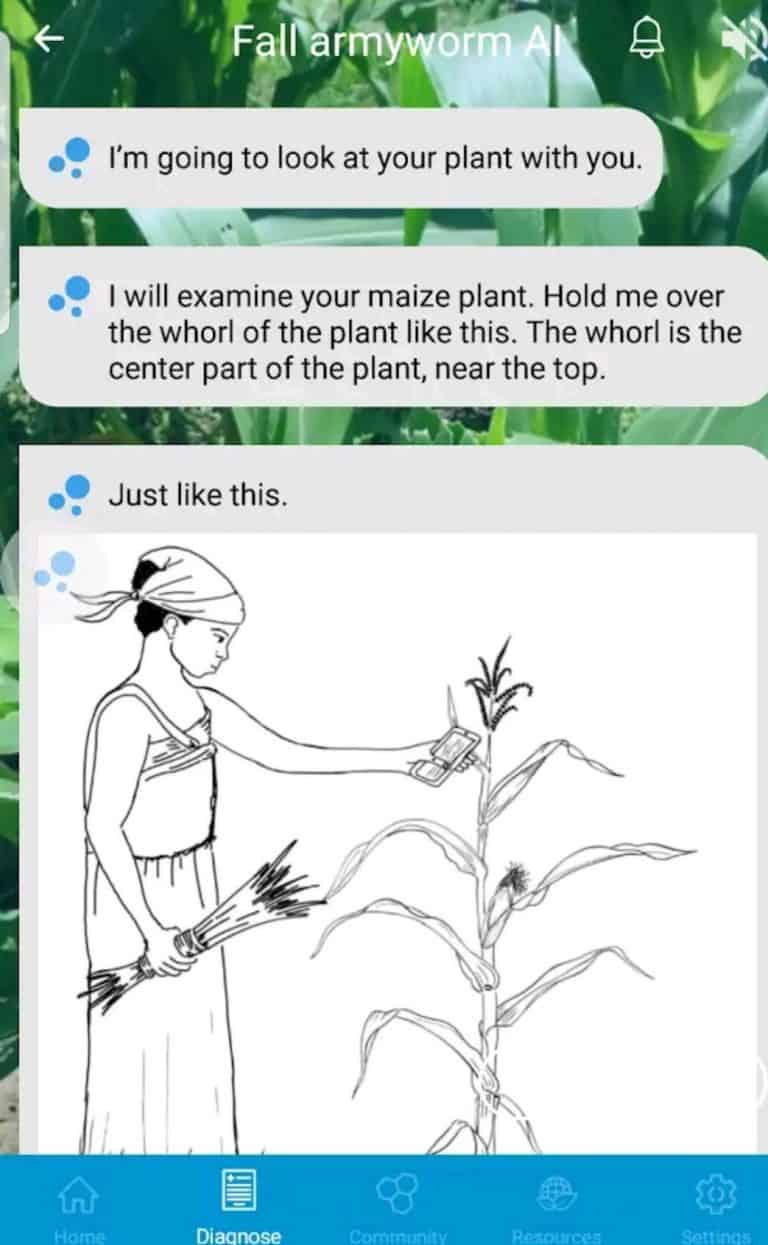The height and width of the screenshot is (1245, 768).
Task: Go back using the top arrow
Action: 48,38
